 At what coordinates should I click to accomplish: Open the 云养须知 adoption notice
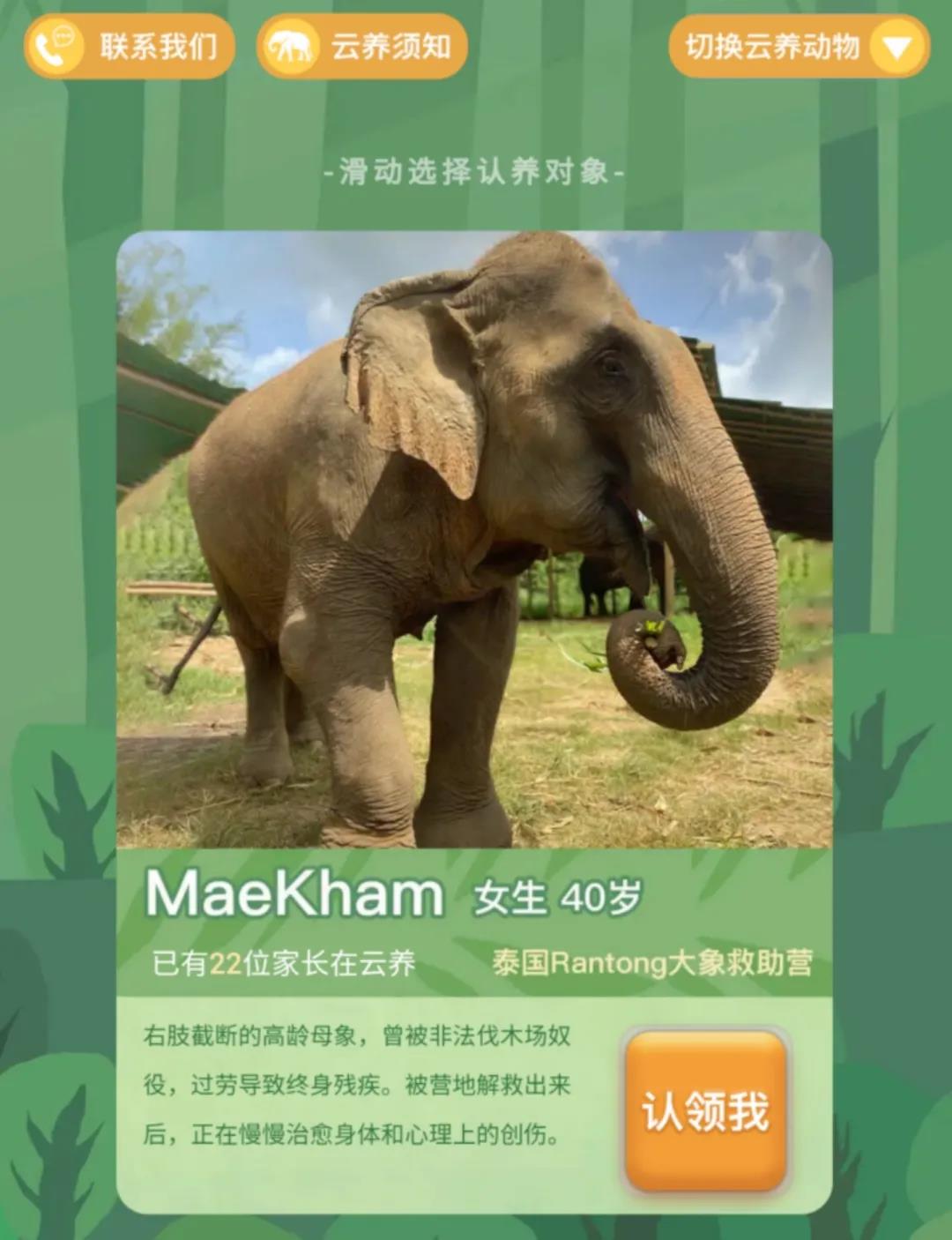(x=361, y=47)
